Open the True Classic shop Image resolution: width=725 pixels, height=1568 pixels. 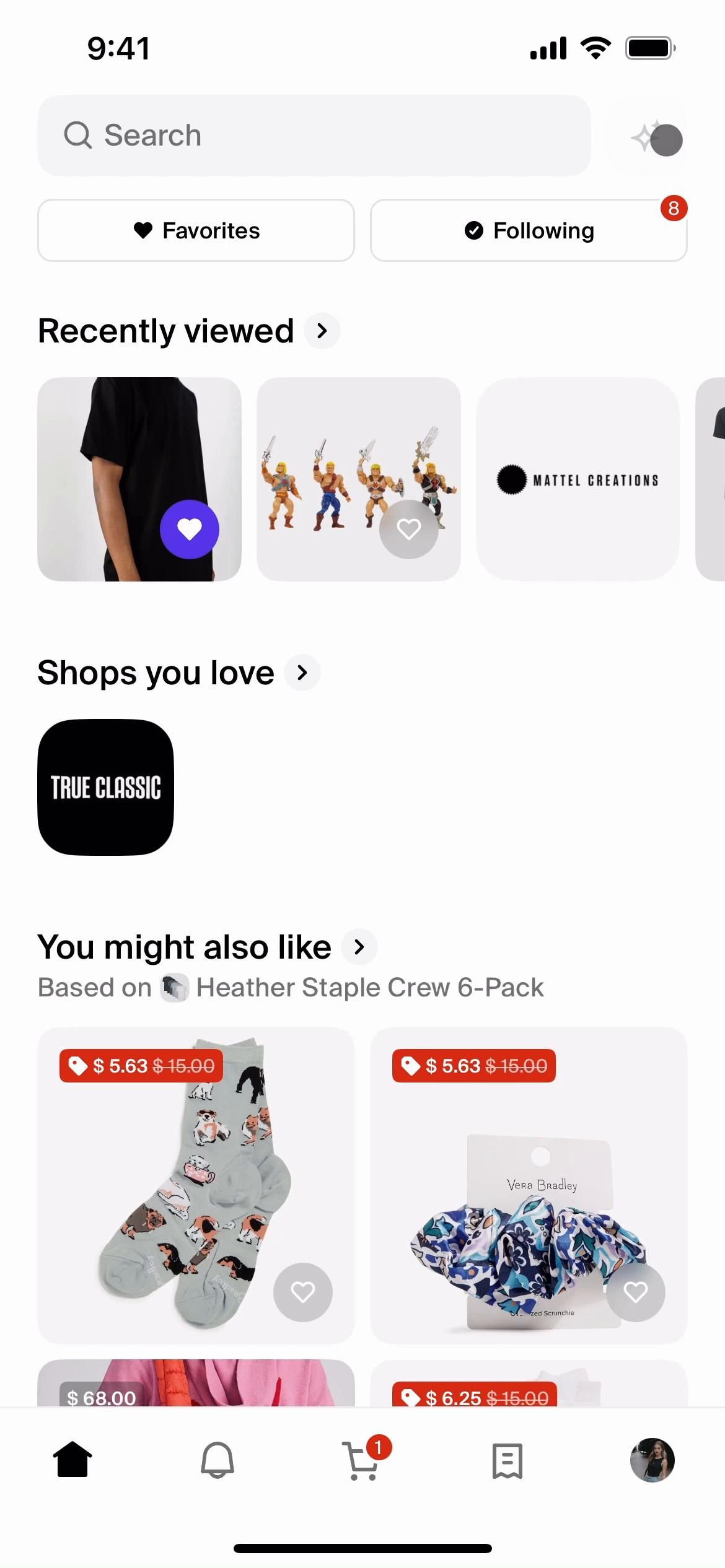click(x=106, y=787)
